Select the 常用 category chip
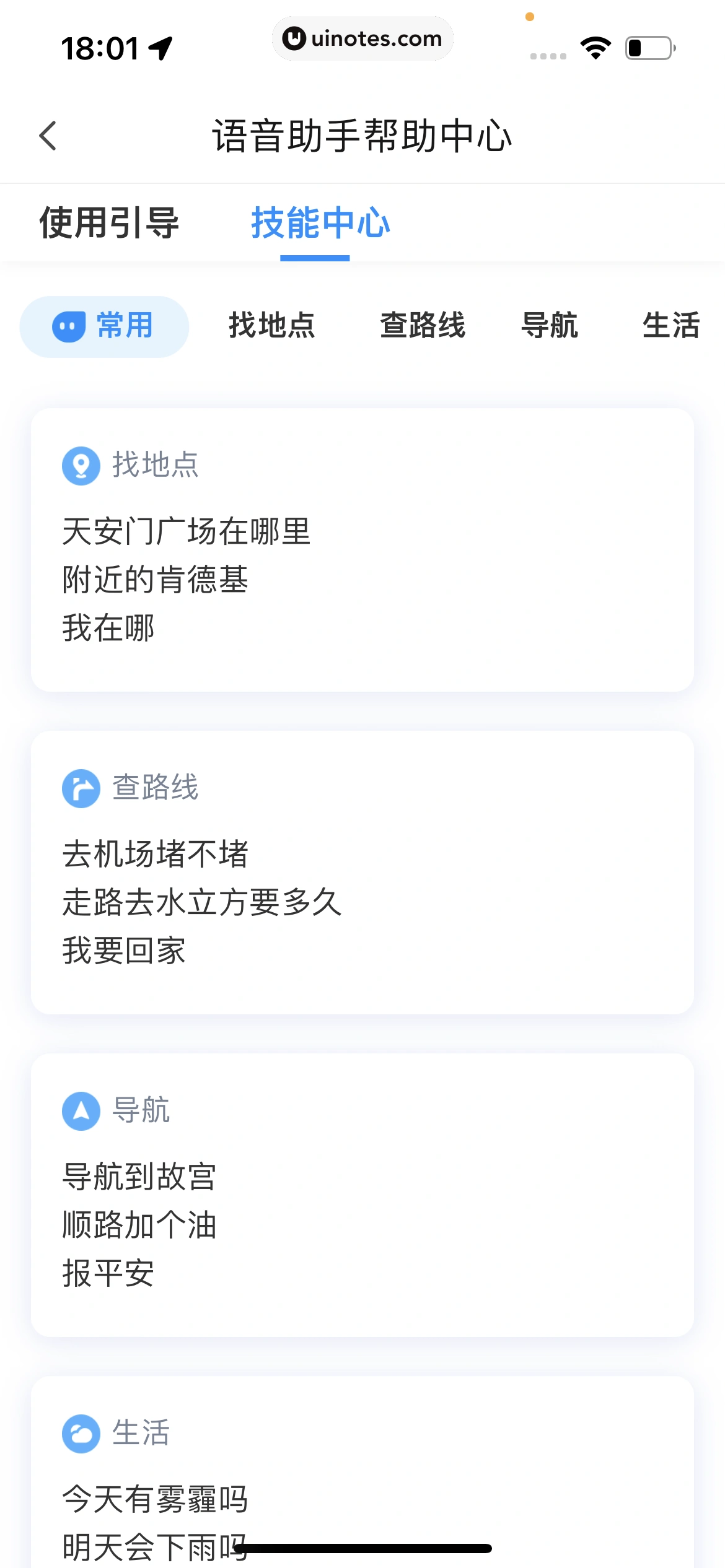The width and height of the screenshot is (725, 1568). pyautogui.click(x=104, y=326)
